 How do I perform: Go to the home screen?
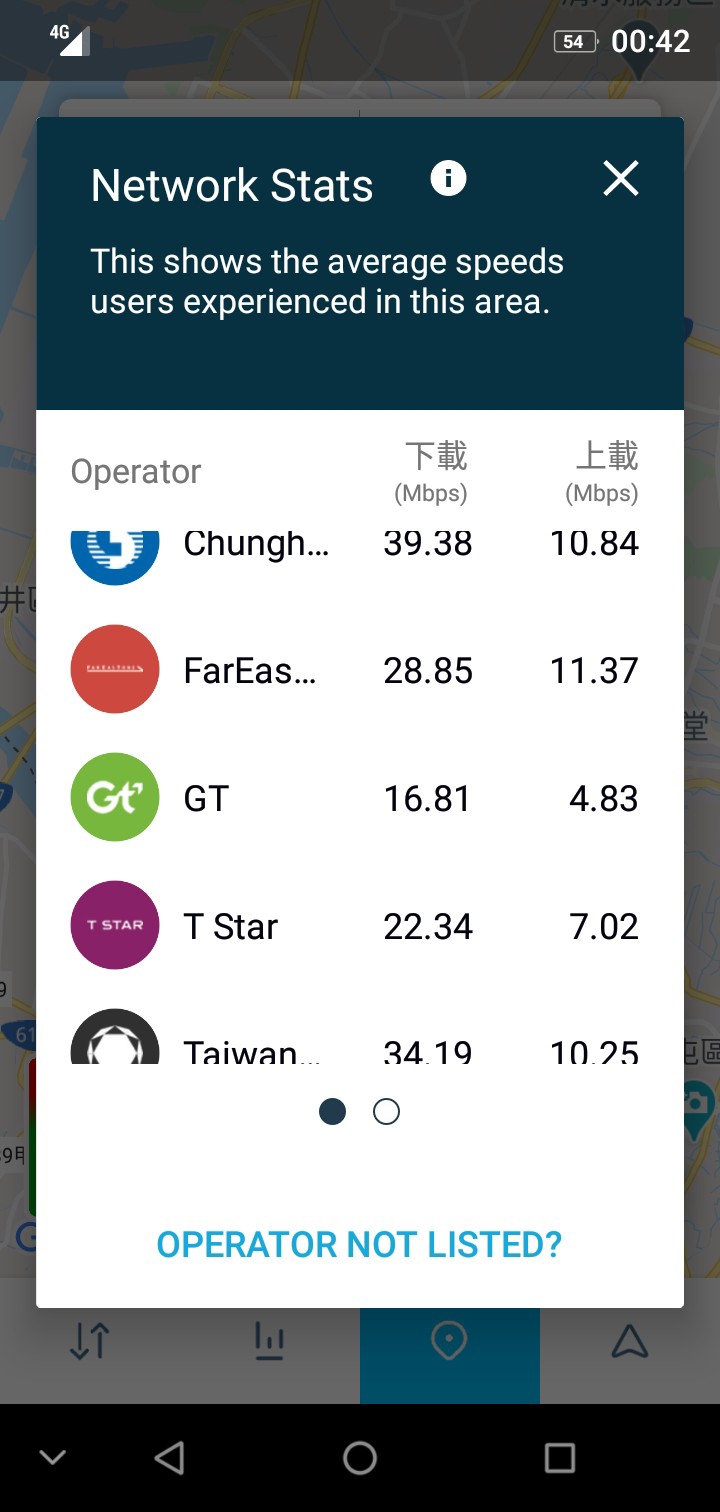360,1458
